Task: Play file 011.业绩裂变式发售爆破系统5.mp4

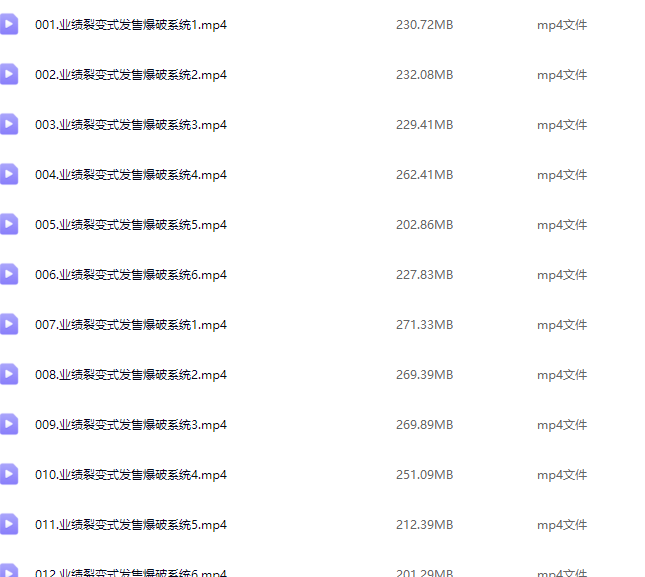Action: pyautogui.click(x=130, y=525)
